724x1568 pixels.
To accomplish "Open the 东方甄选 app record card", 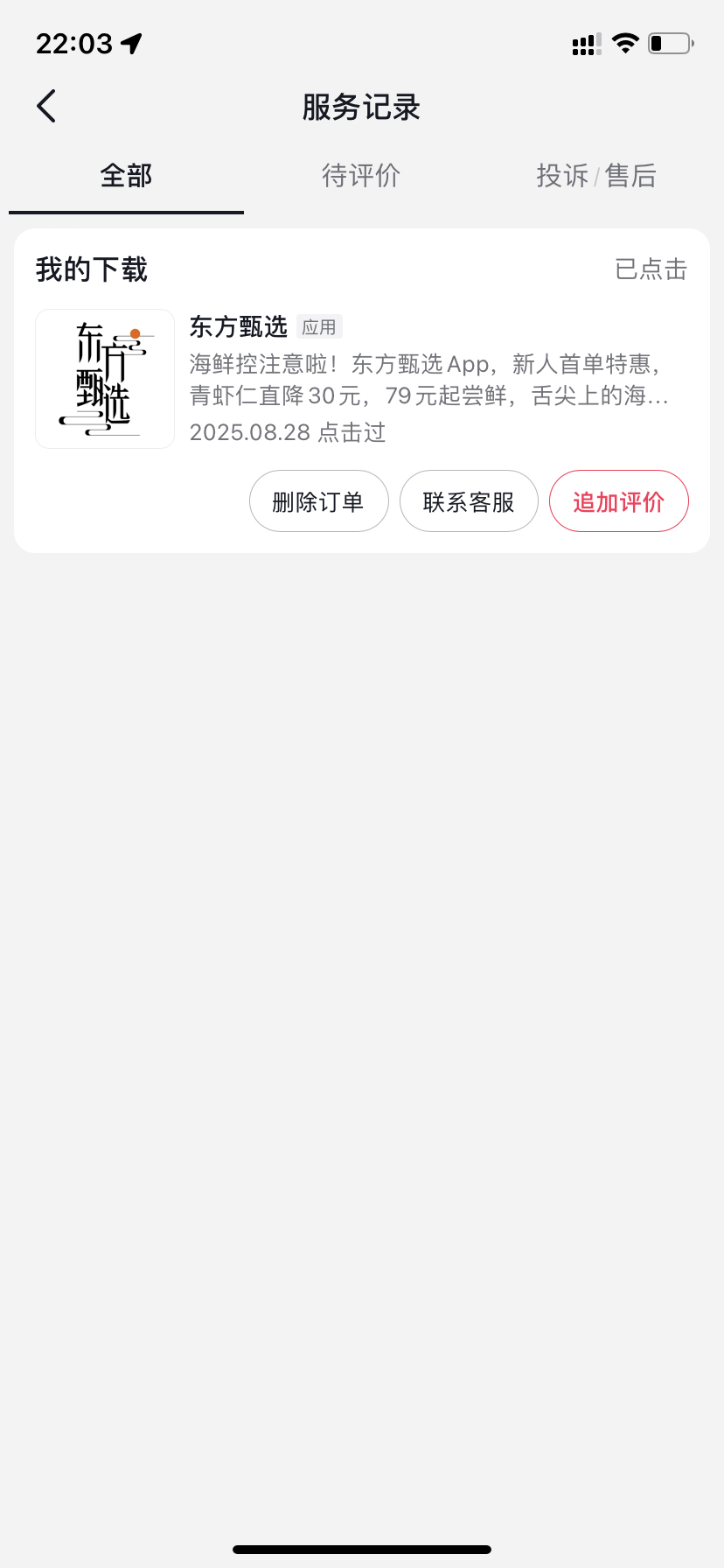I will [x=362, y=379].
